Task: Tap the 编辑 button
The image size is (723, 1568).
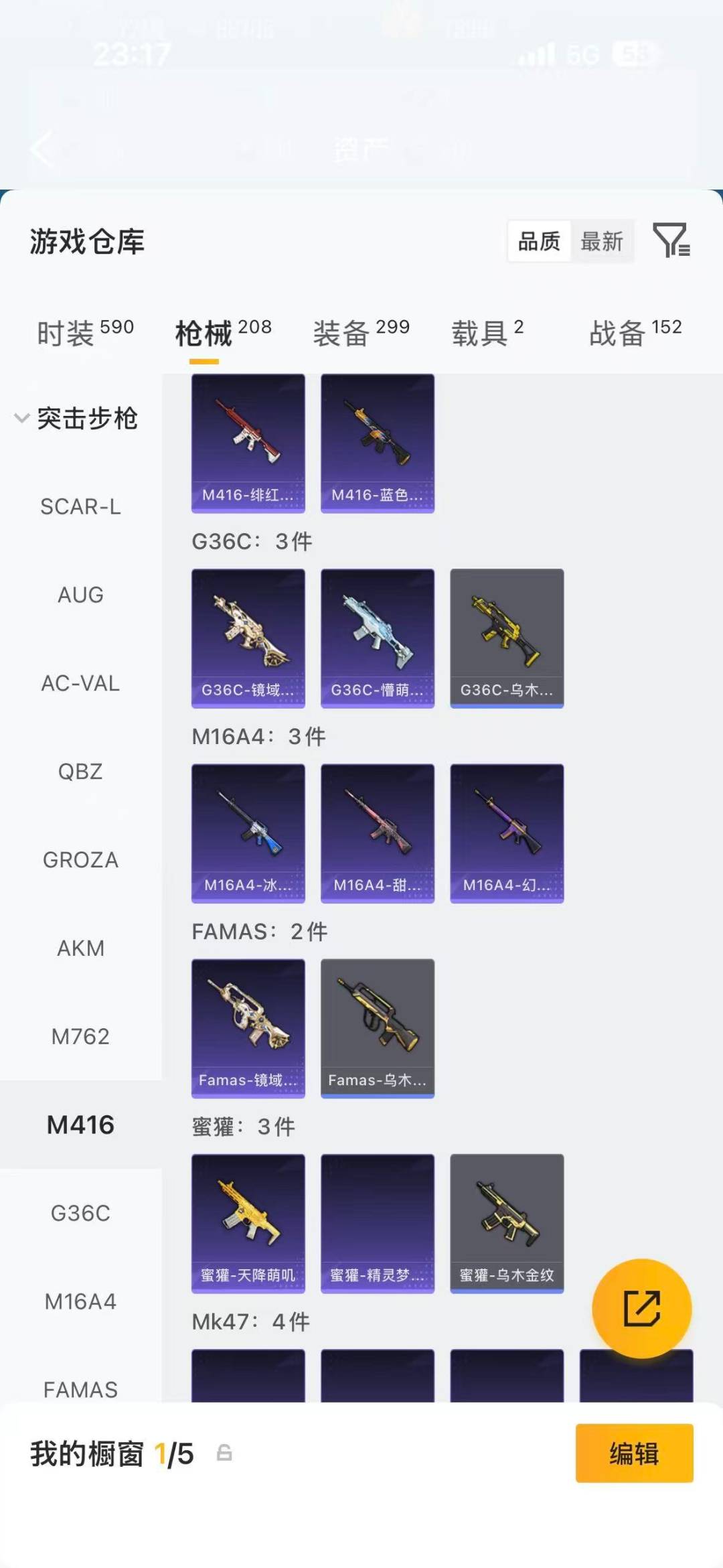Action: 634,1453
